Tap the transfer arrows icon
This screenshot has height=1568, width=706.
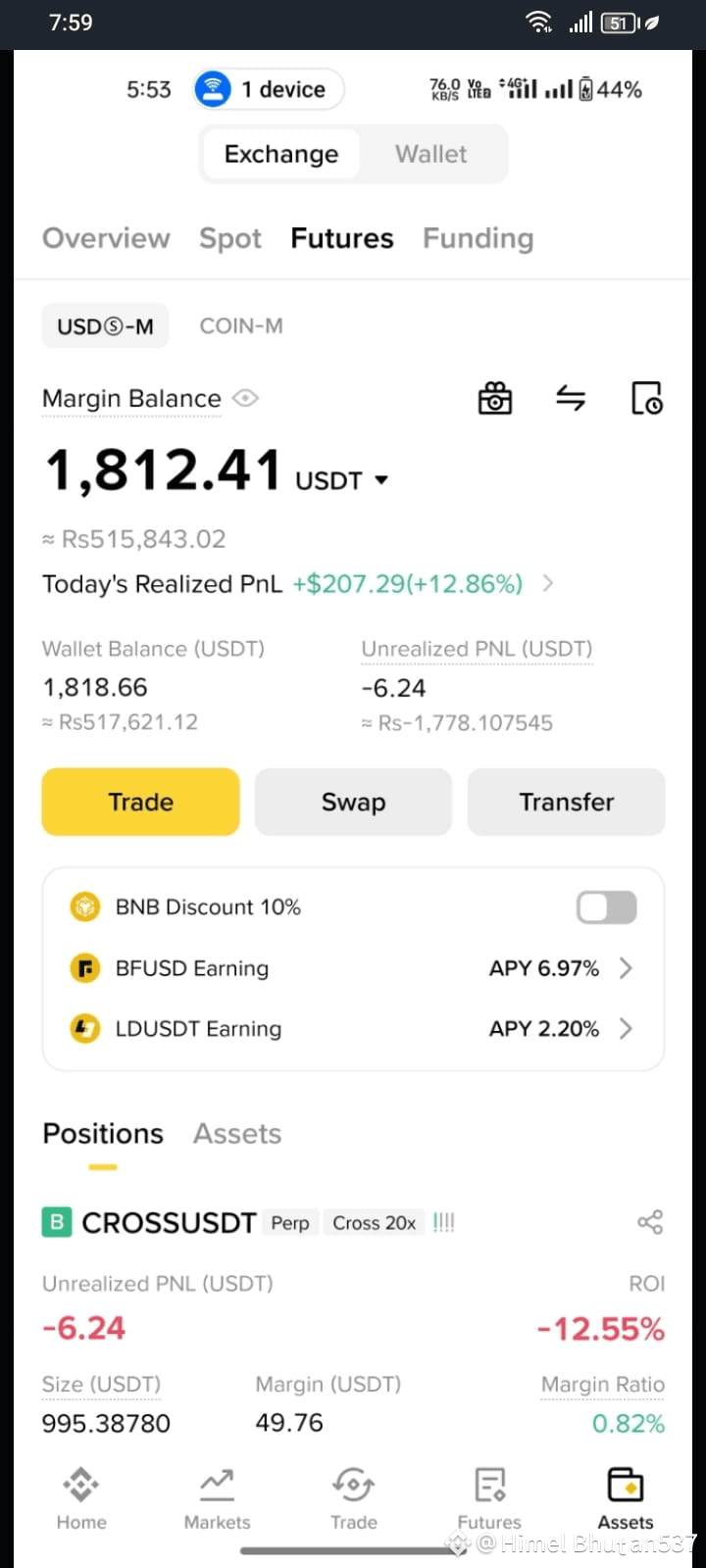pyautogui.click(x=571, y=398)
